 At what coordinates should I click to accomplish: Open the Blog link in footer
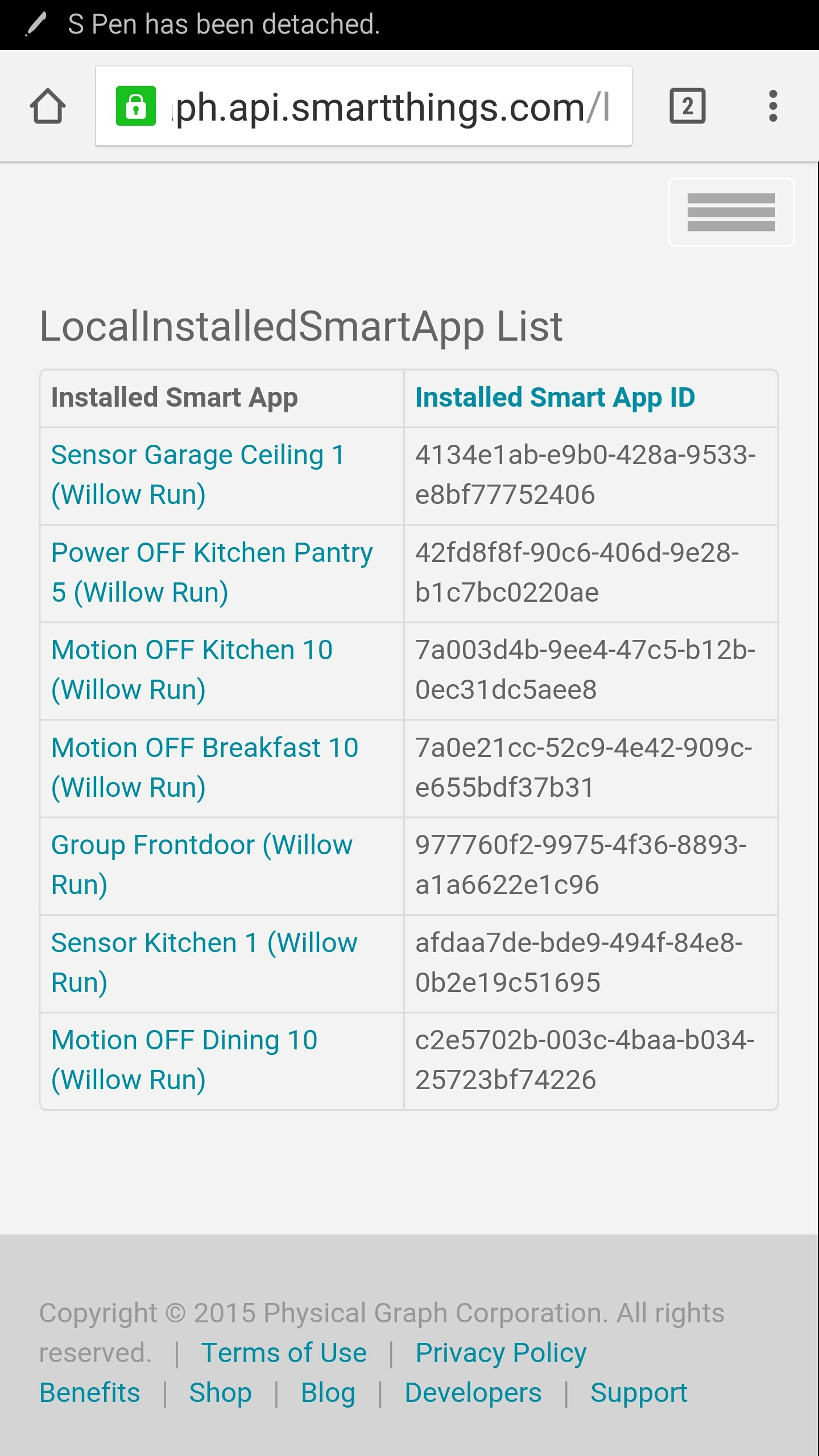pyautogui.click(x=328, y=1393)
